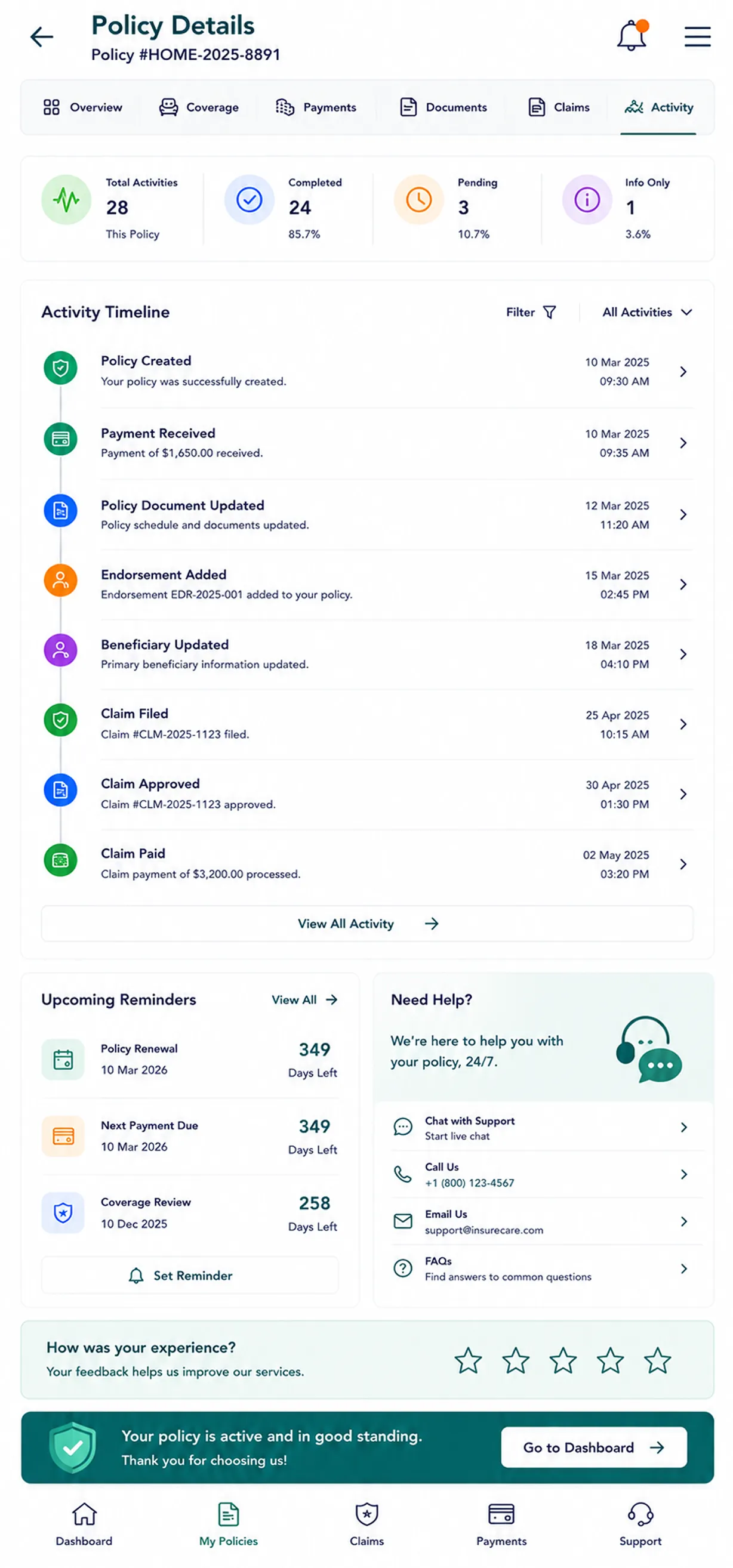Open Claims in the bottom navigation
The width and height of the screenshot is (733, 1568).
tap(366, 1524)
